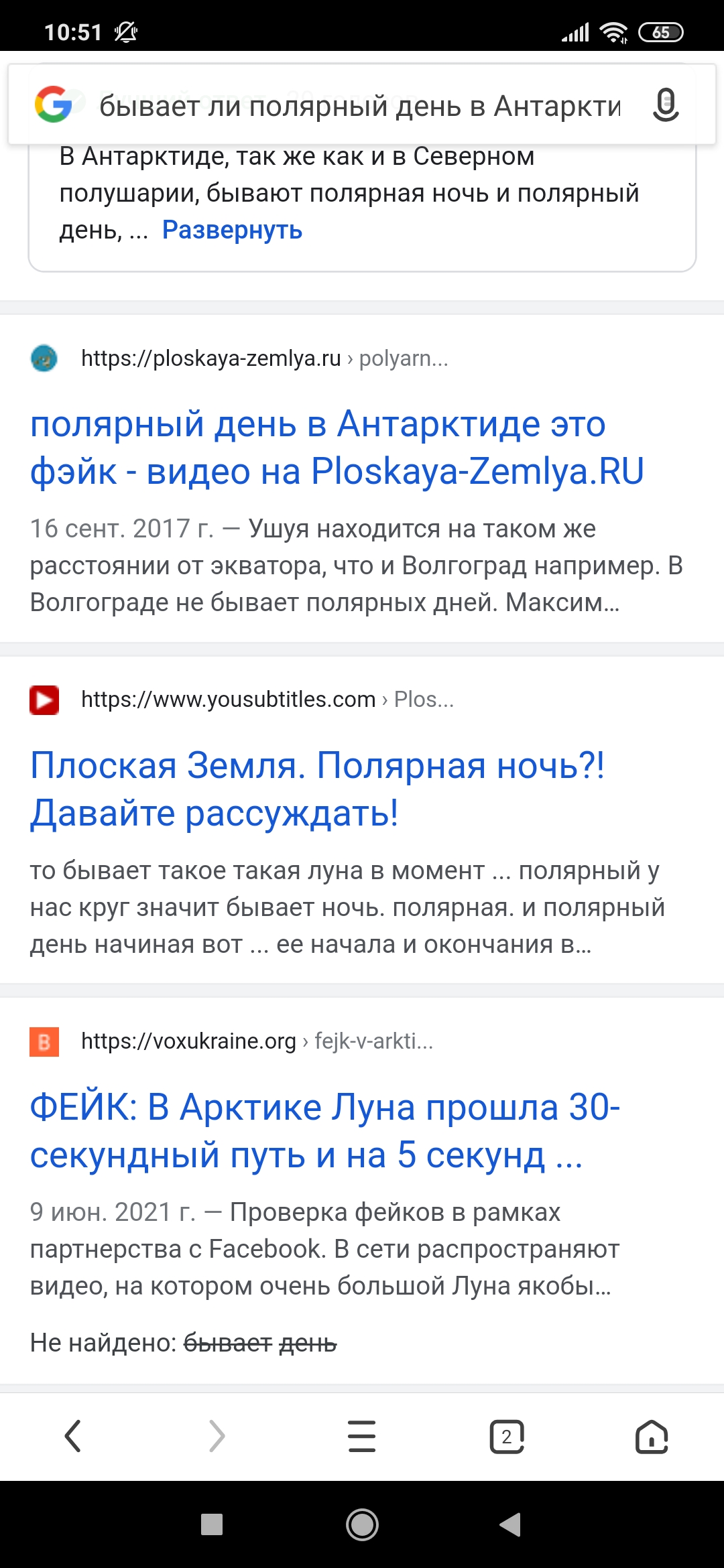Viewport: 724px width, 1568px height.
Task: Open the browser menu
Action: [362, 1436]
